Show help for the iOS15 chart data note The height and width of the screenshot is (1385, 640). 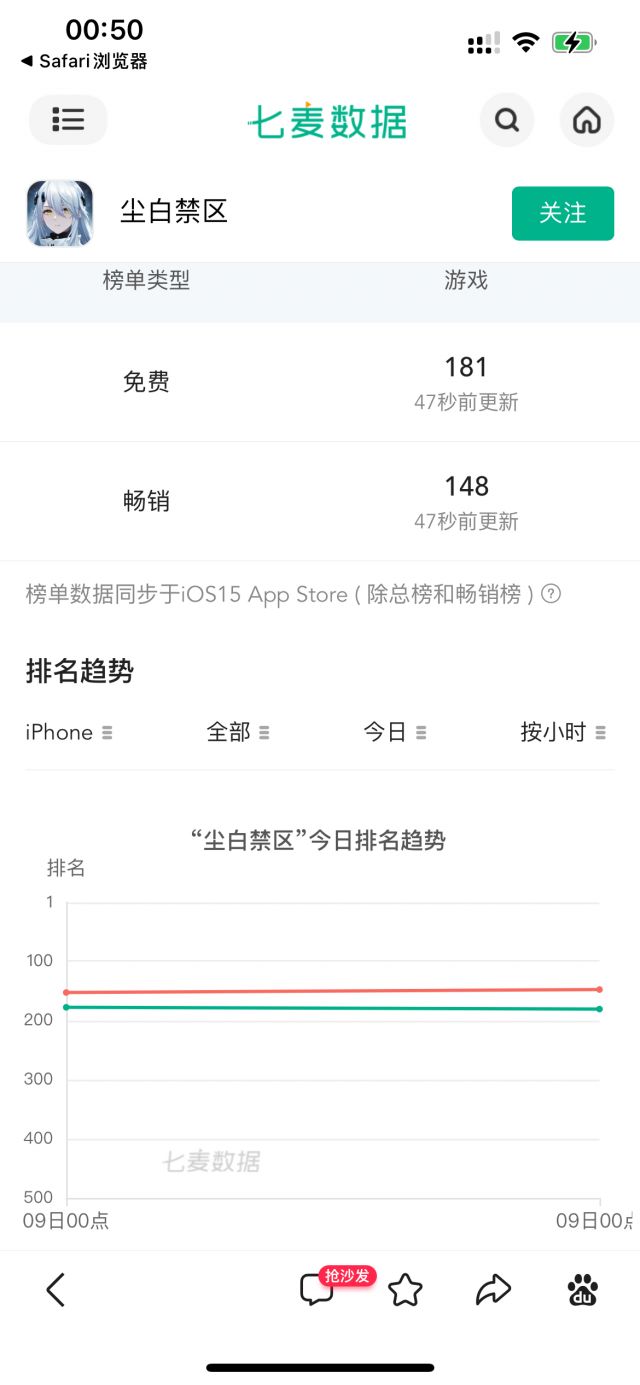551,594
